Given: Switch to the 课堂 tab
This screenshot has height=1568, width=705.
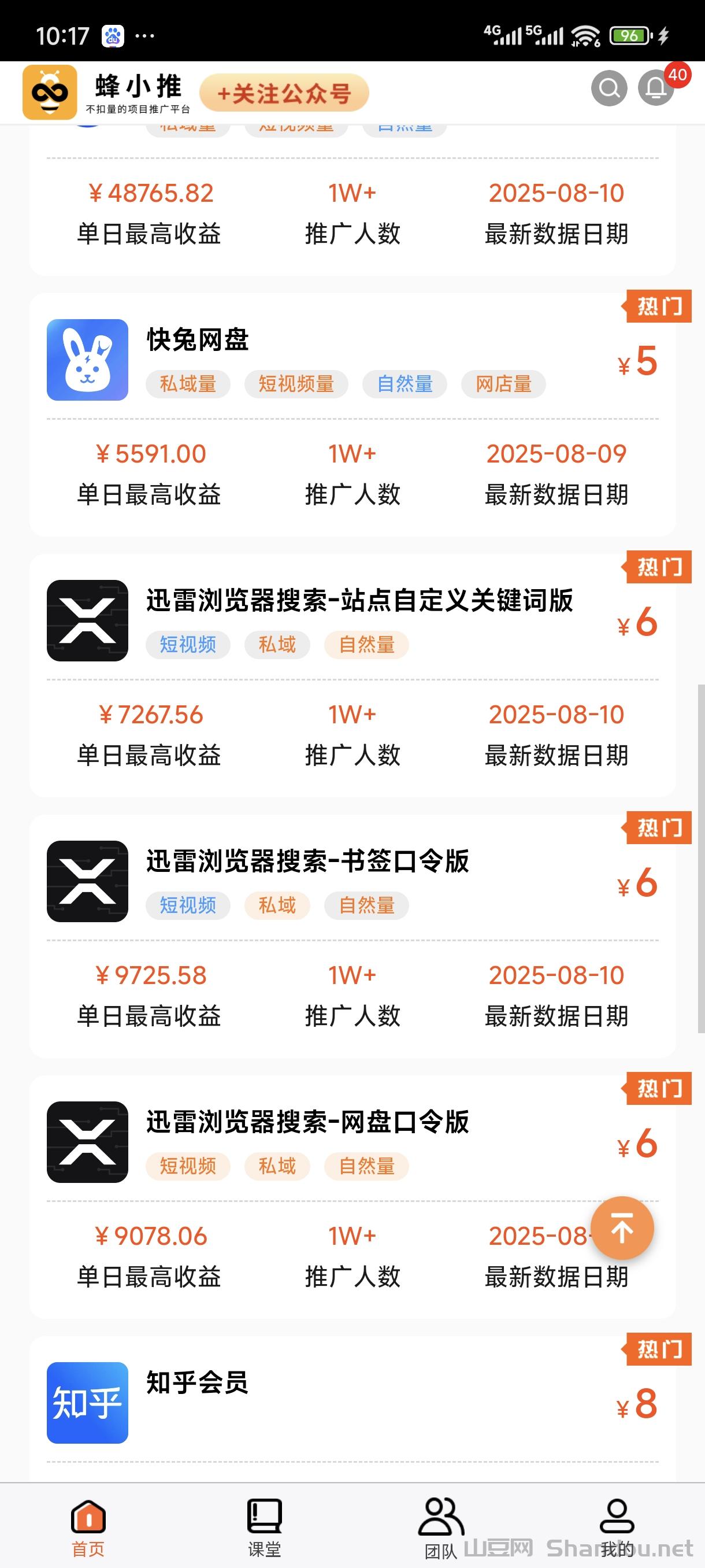Looking at the screenshot, I should (x=264, y=1528).
